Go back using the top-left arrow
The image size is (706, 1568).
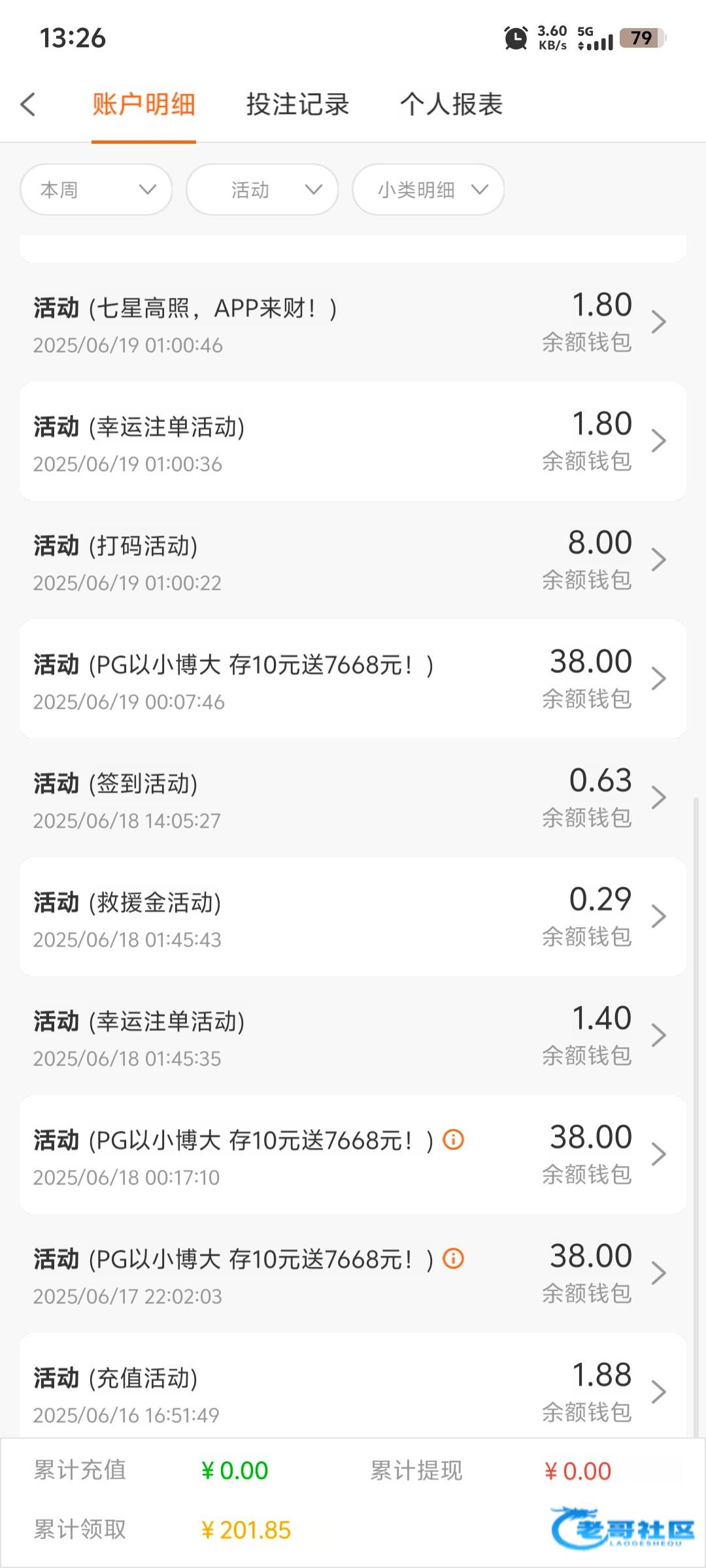tap(28, 105)
